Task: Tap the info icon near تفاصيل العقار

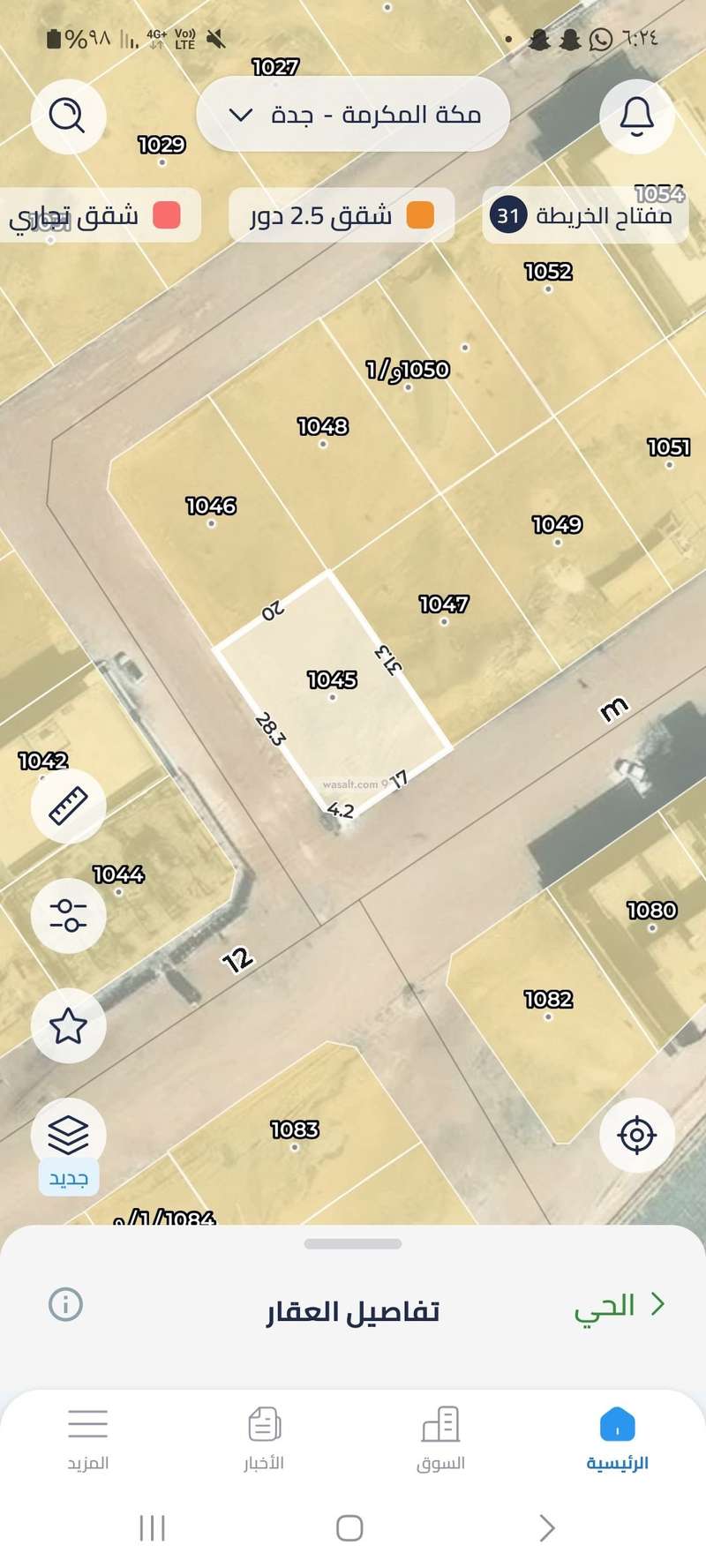Action: point(67,1304)
